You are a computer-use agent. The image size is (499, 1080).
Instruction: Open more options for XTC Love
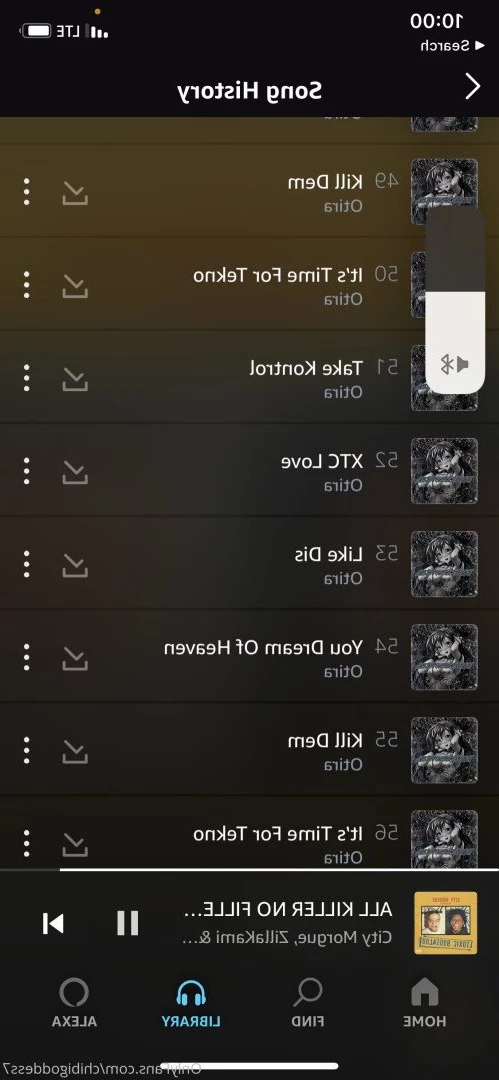[26, 470]
